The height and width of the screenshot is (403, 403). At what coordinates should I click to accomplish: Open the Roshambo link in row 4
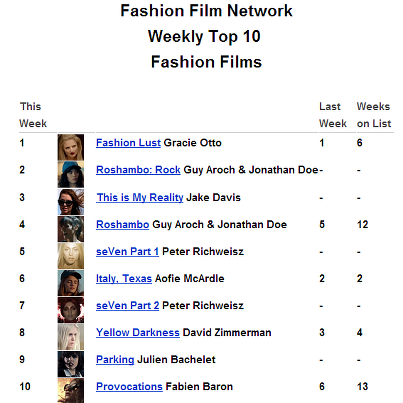122,224
